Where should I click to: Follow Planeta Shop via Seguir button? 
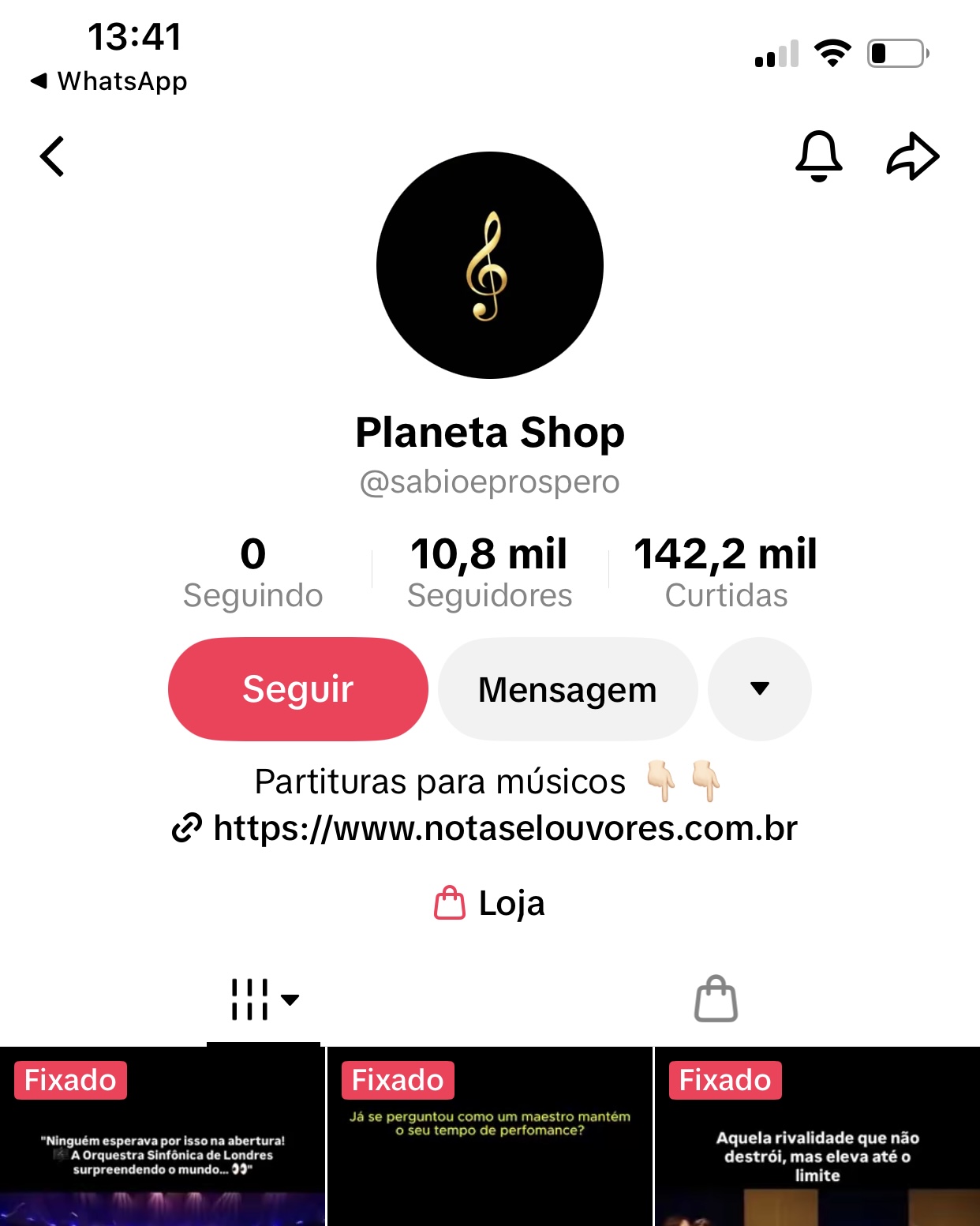tap(297, 688)
